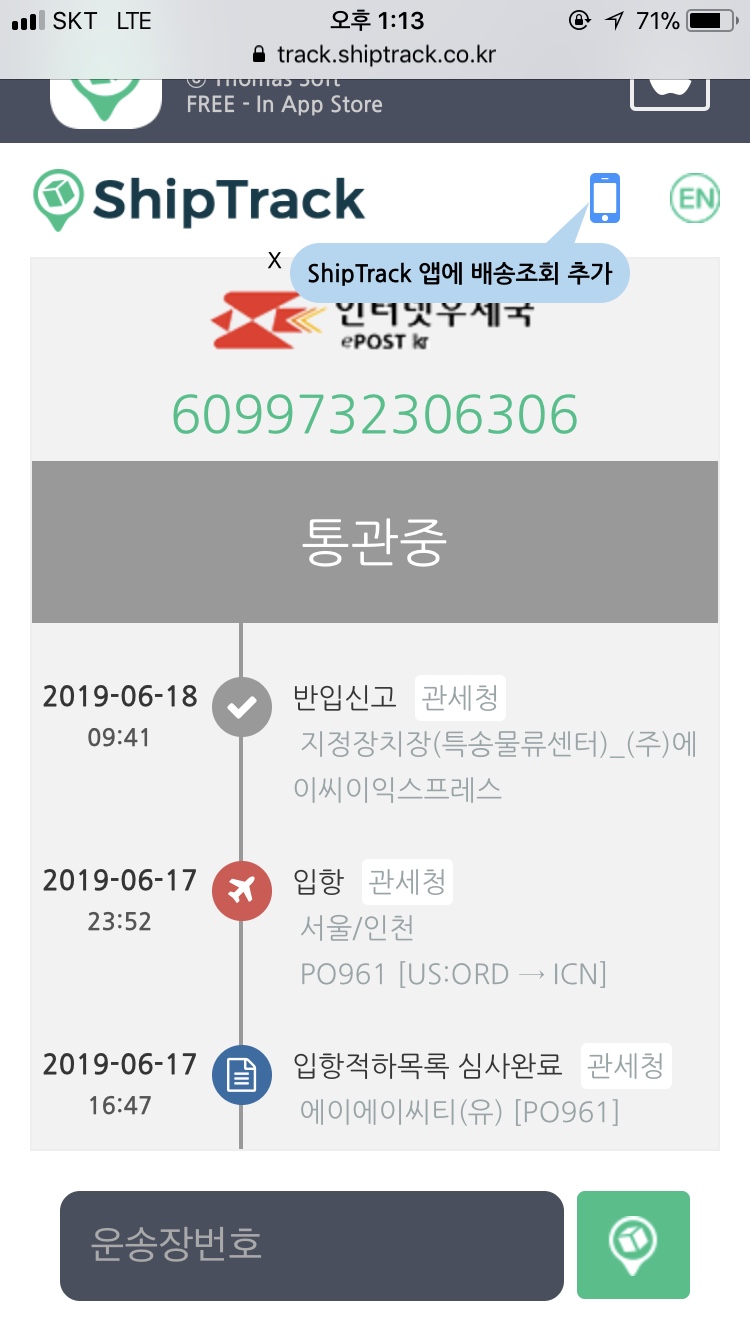Switch language with the EN button
This screenshot has width=750, height=1334.
[x=694, y=199]
